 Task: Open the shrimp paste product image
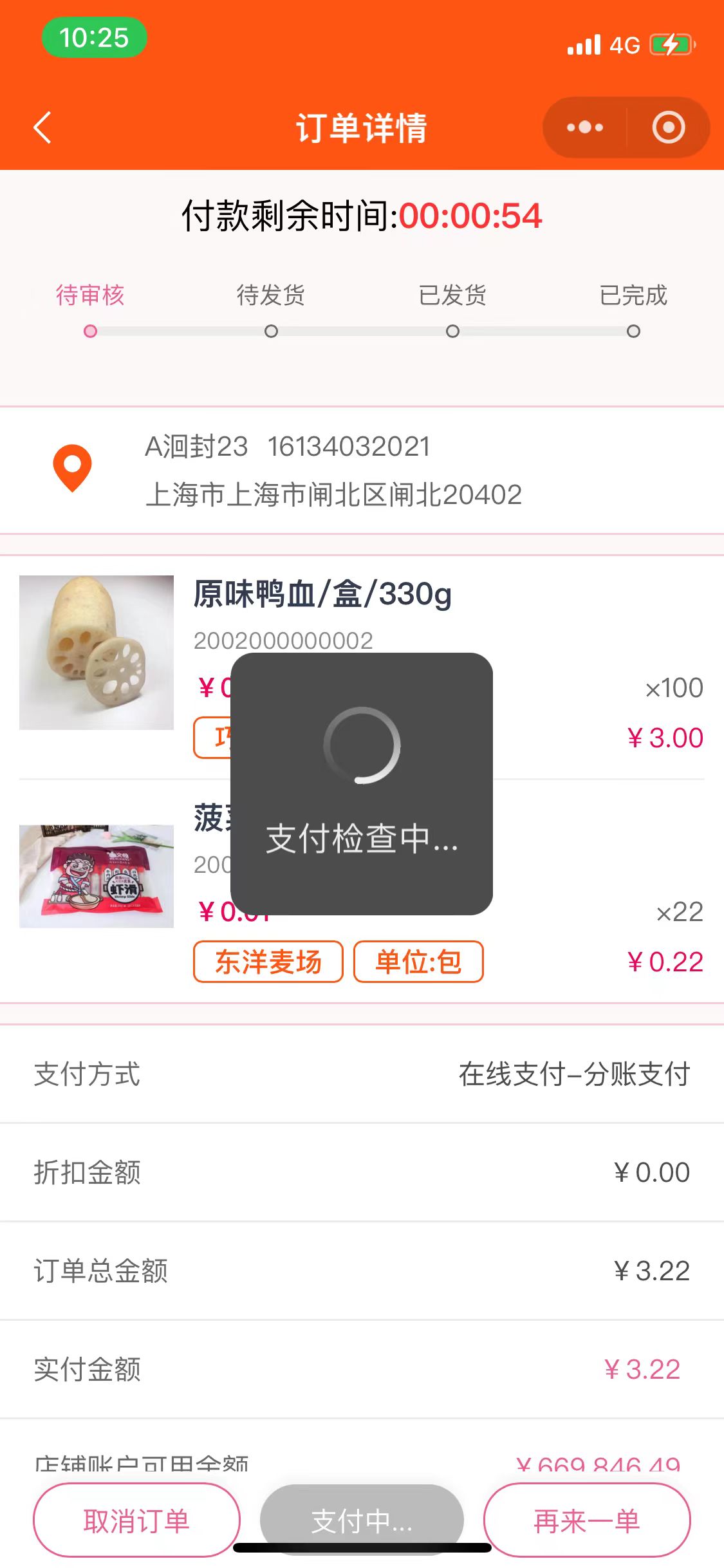pyautogui.click(x=97, y=876)
